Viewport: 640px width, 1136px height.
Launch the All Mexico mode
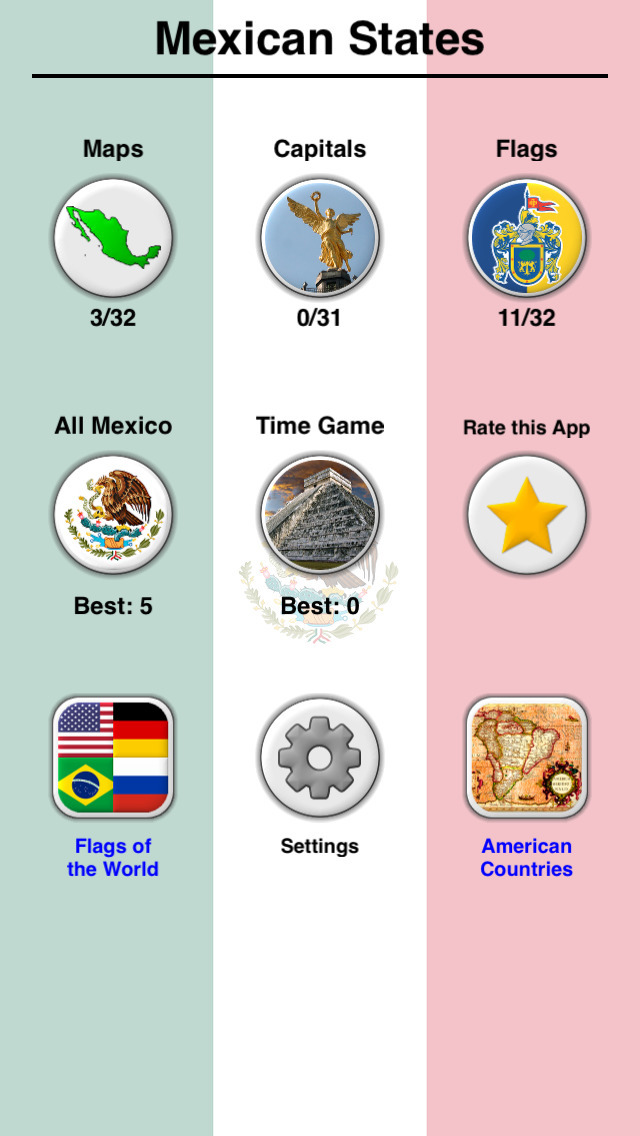(x=113, y=514)
